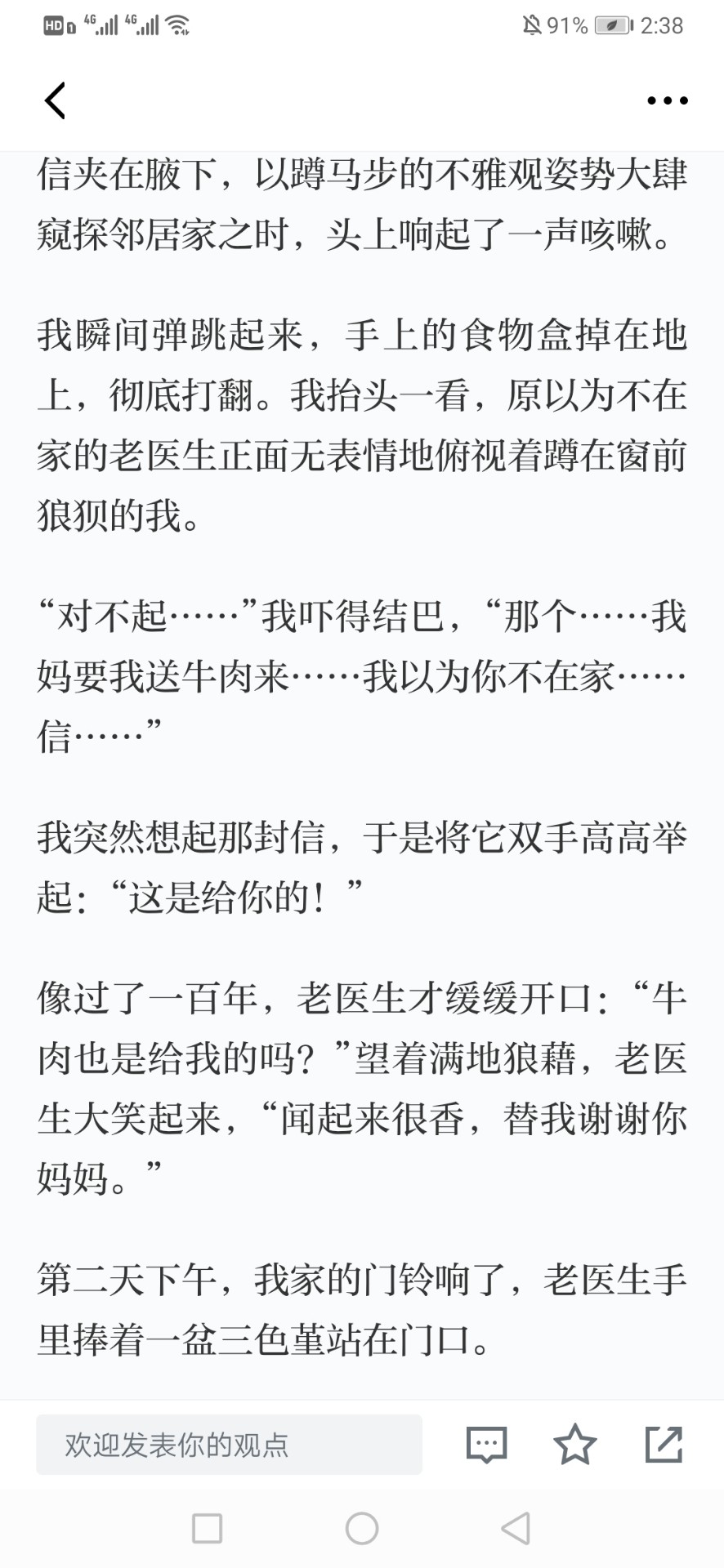Viewport: 724px width, 1568px height.
Task: Tap the 欢迎发表你的观点 comment field
Action: [229, 1445]
